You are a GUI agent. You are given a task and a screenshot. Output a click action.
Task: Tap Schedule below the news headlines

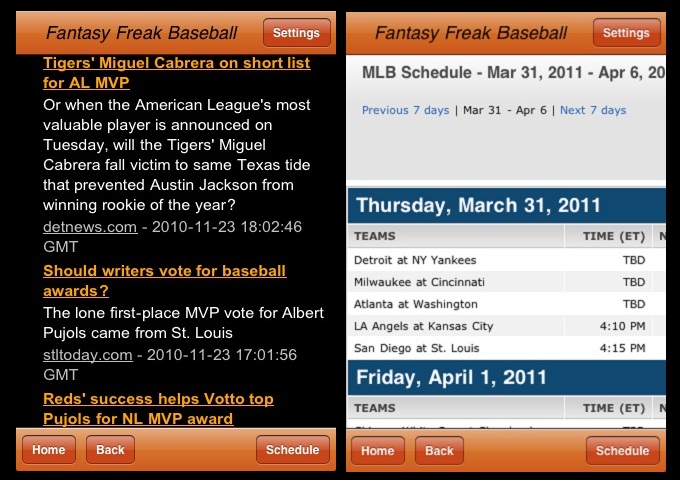click(293, 450)
